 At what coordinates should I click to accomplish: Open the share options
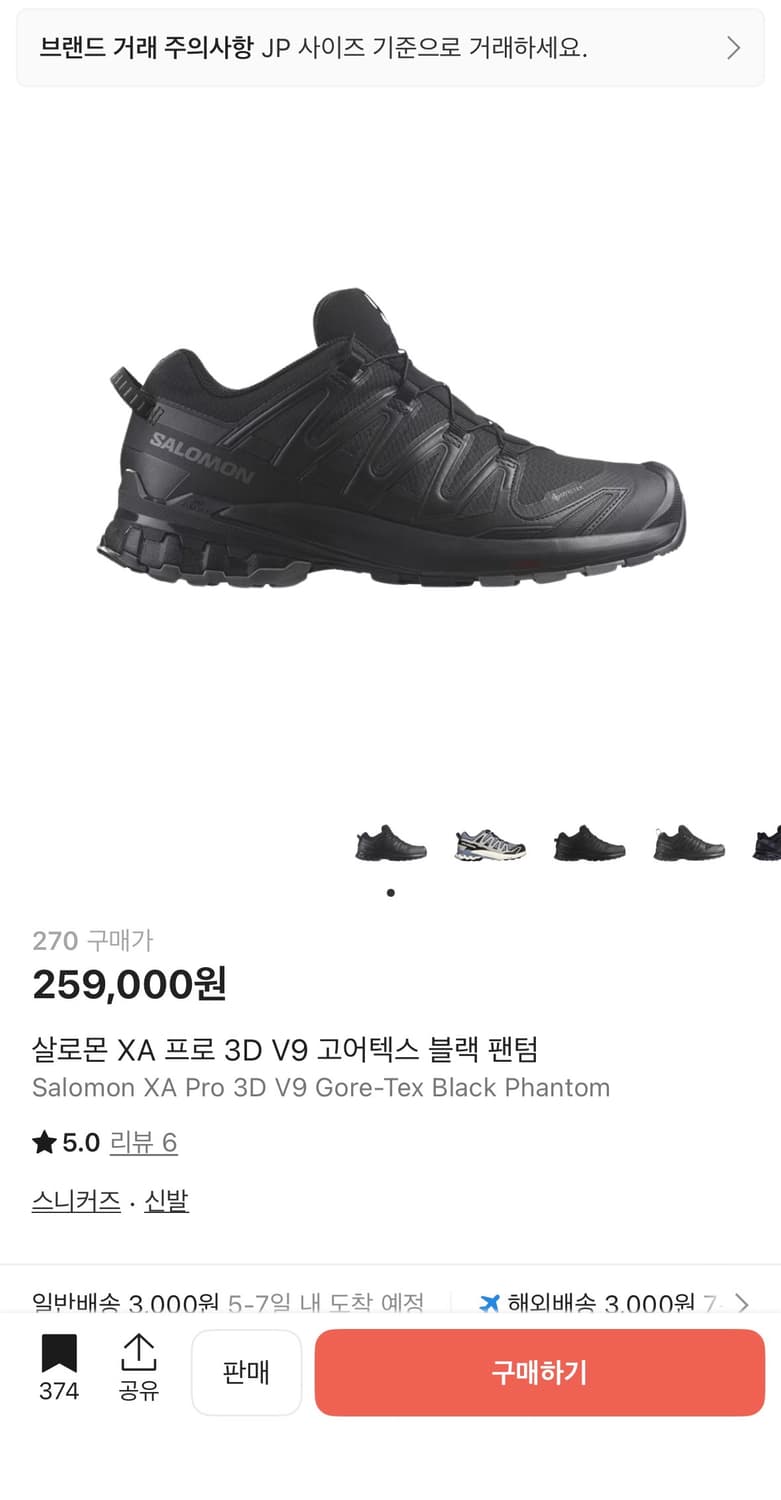pyautogui.click(x=138, y=1360)
